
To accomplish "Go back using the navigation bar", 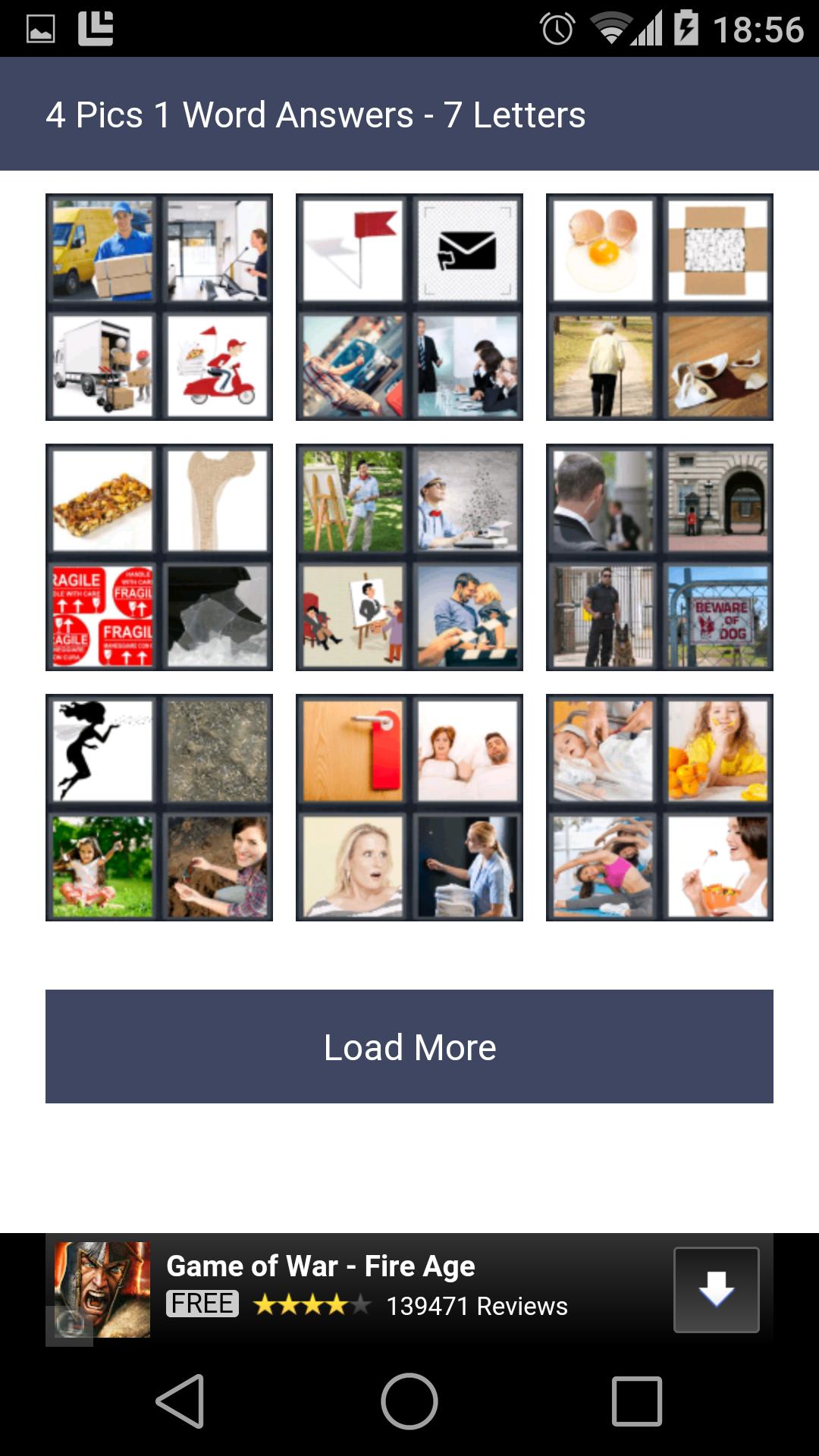I will (180, 1401).
